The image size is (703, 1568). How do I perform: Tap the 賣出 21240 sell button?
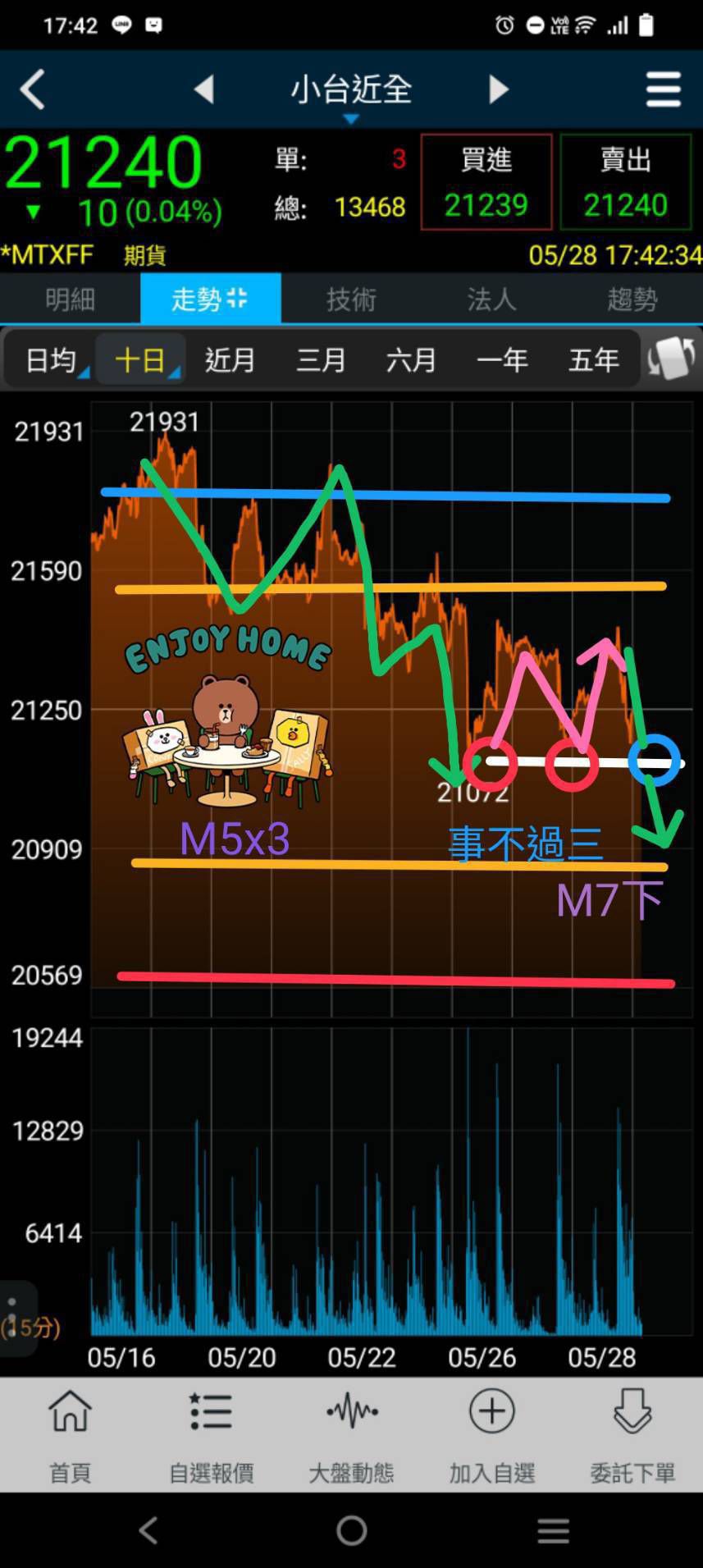coord(625,182)
